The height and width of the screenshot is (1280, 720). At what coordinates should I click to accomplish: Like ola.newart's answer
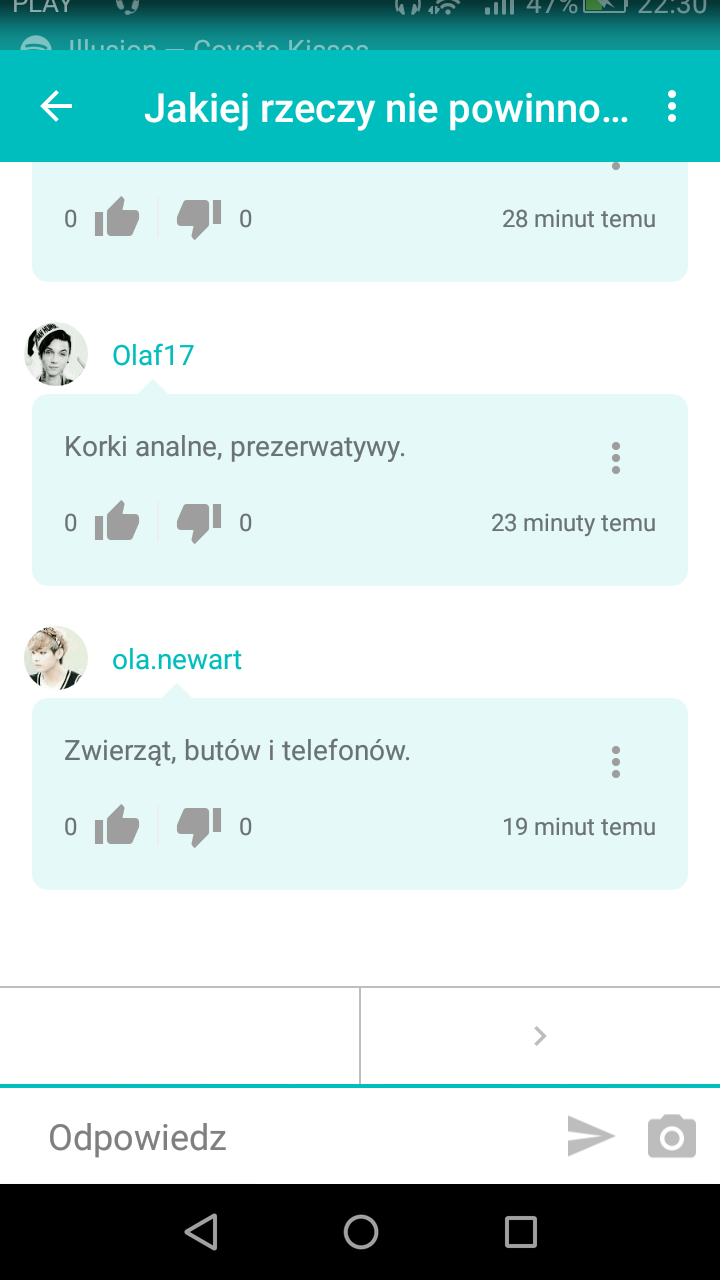[x=117, y=826]
